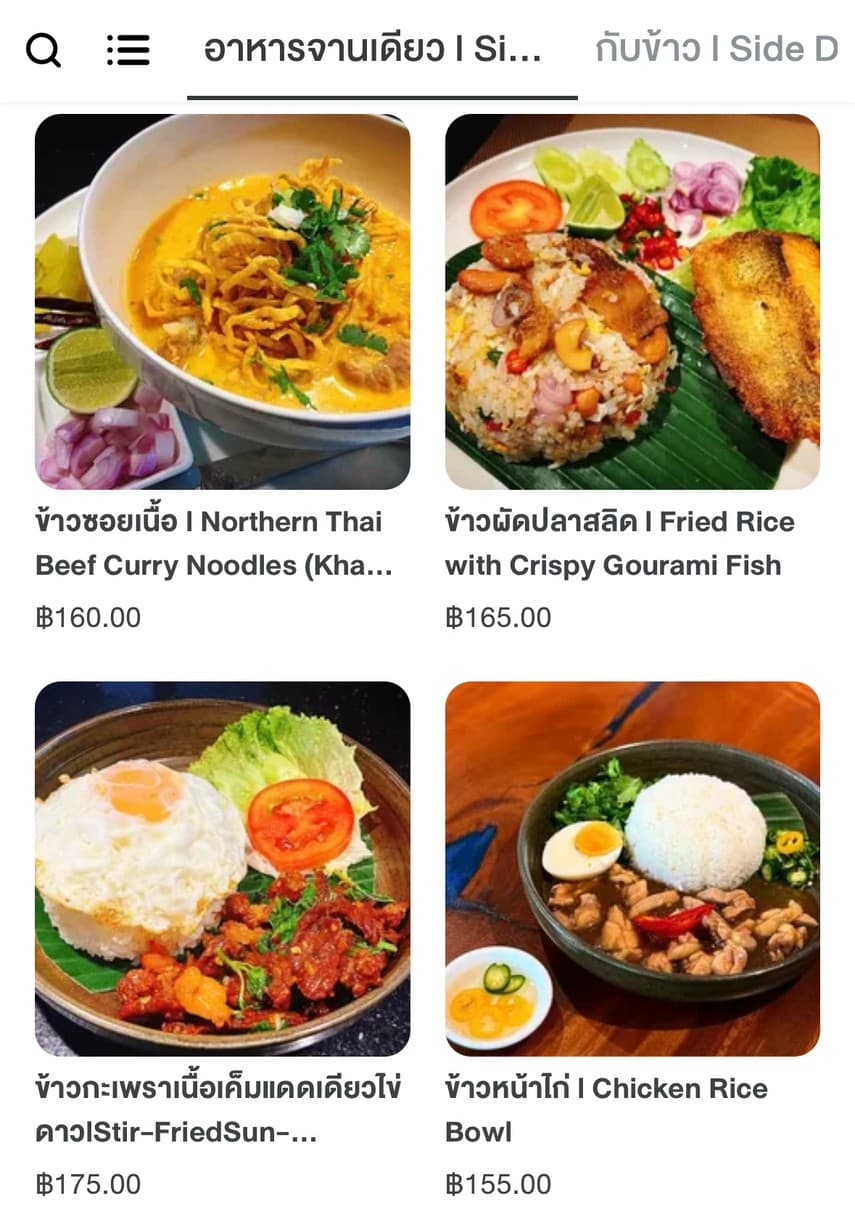Tap the search icon in the header
This screenshot has width=855, height=1225.
coord(44,50)
